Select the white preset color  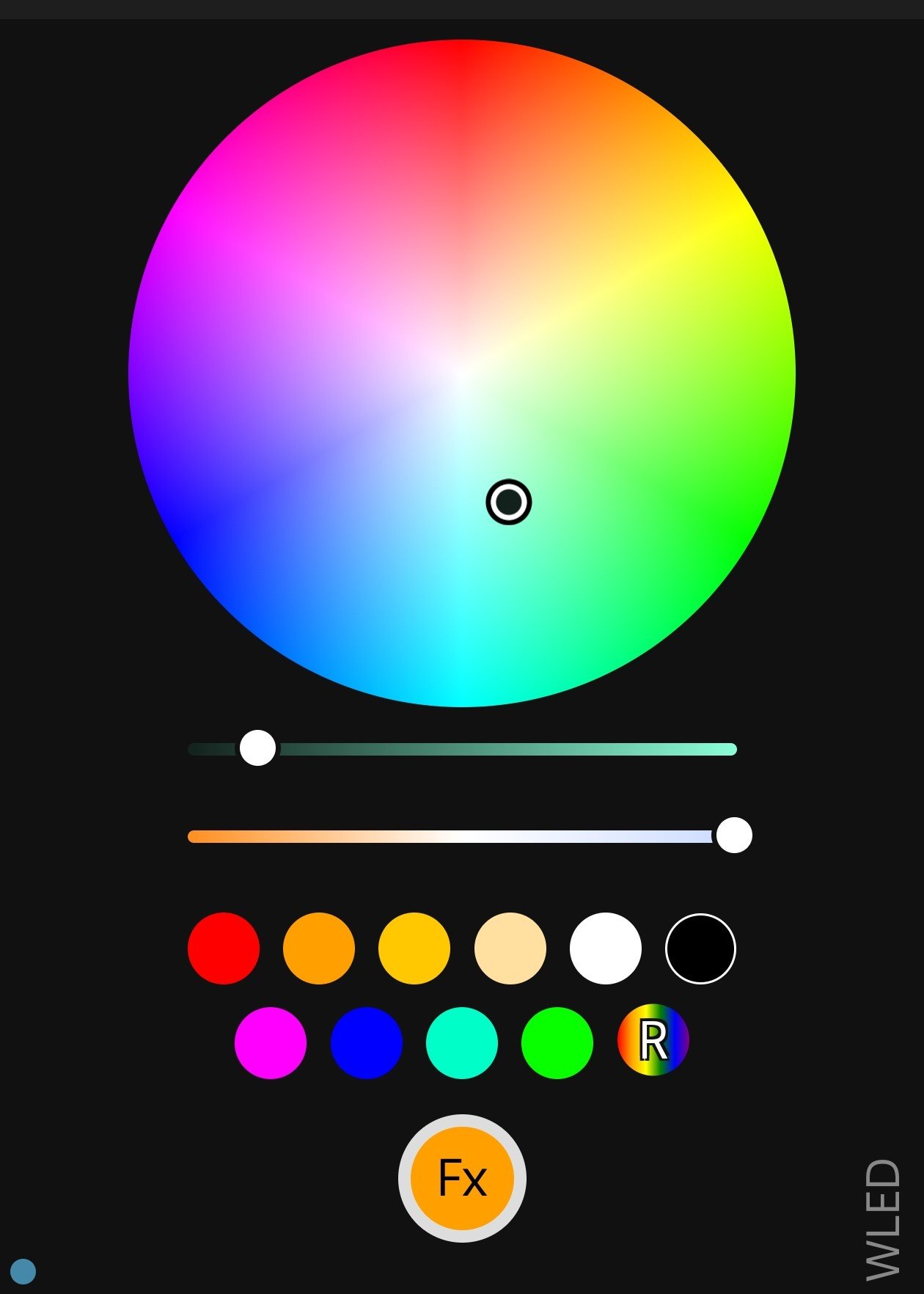click(x=605, y=948)
